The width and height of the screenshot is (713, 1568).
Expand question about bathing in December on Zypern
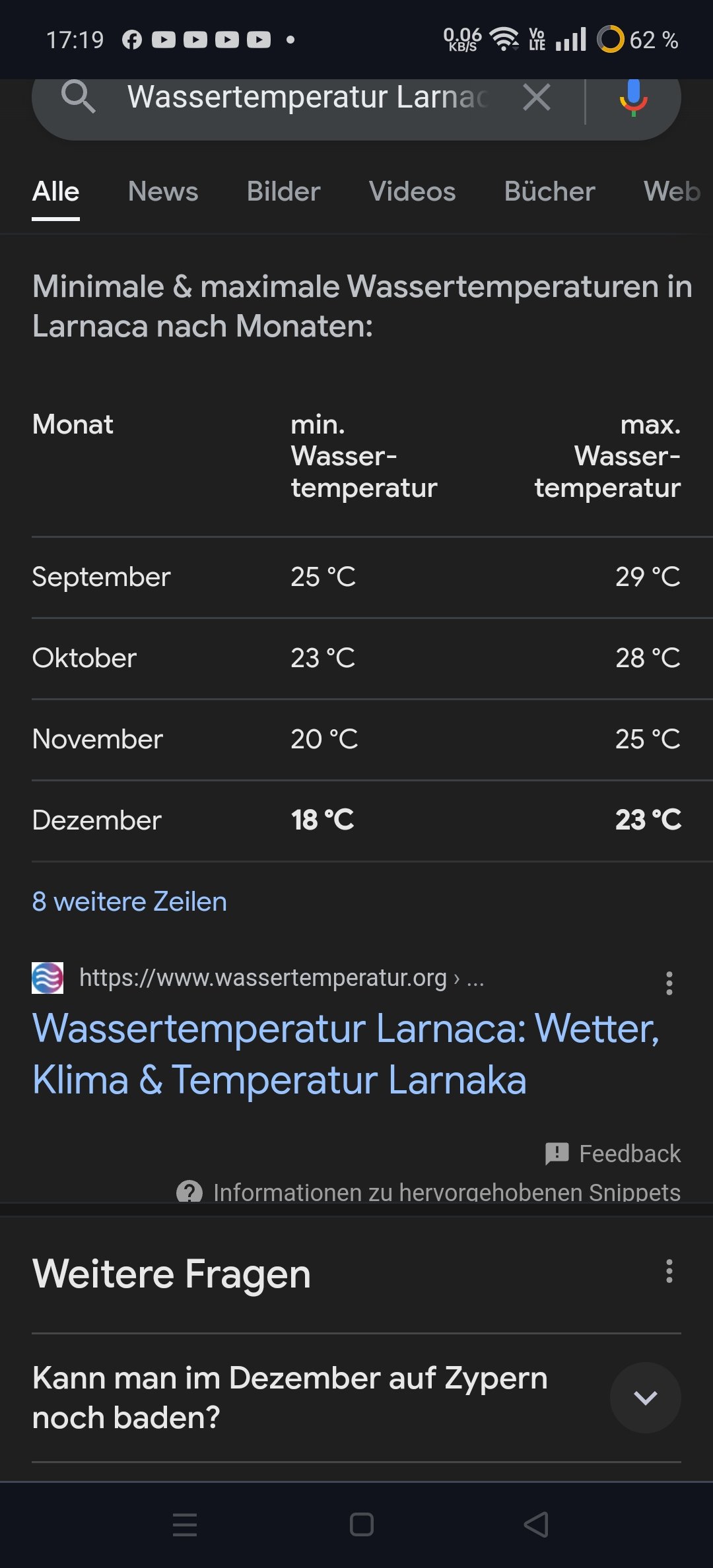pyautogui.click(x=356, y=1398)
